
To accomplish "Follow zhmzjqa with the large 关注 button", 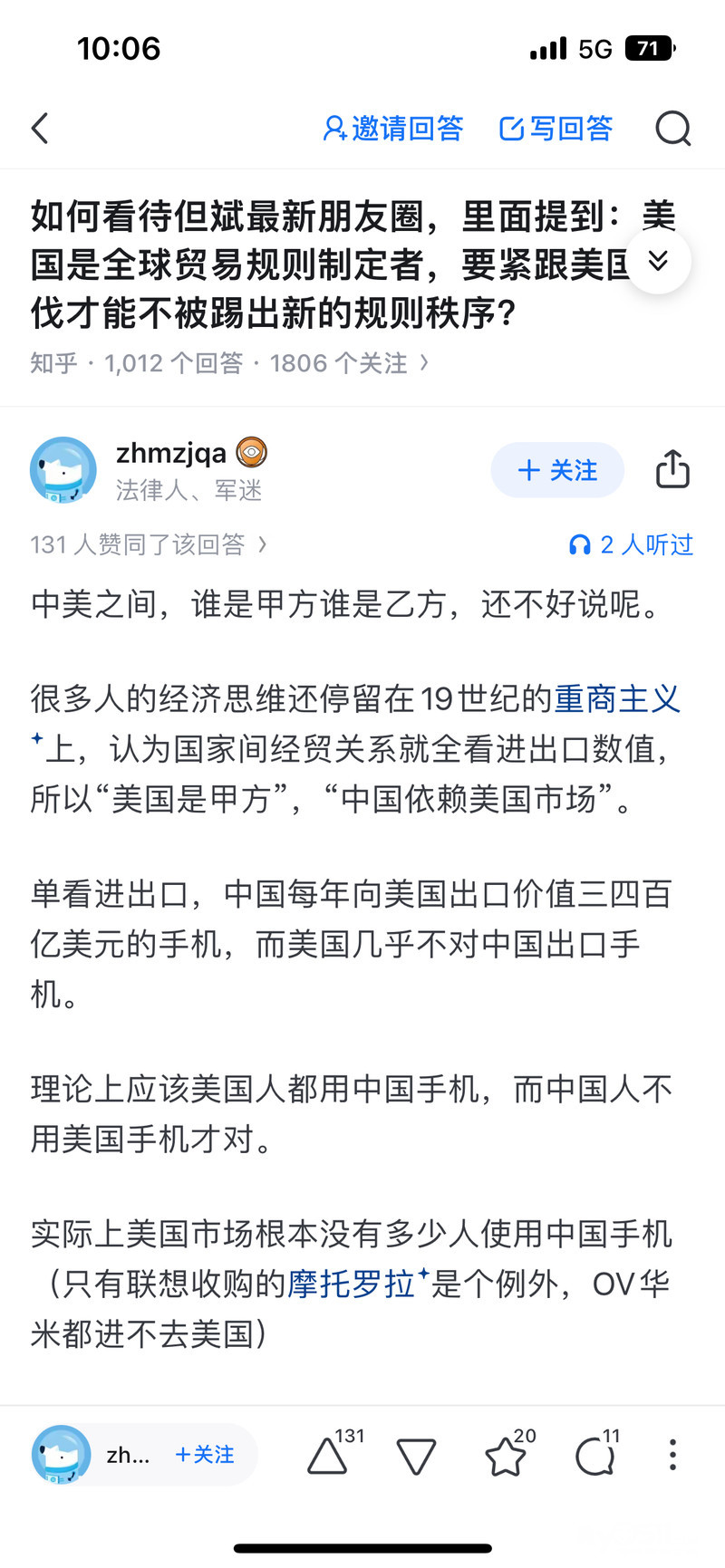I will [x=557, y=470].
